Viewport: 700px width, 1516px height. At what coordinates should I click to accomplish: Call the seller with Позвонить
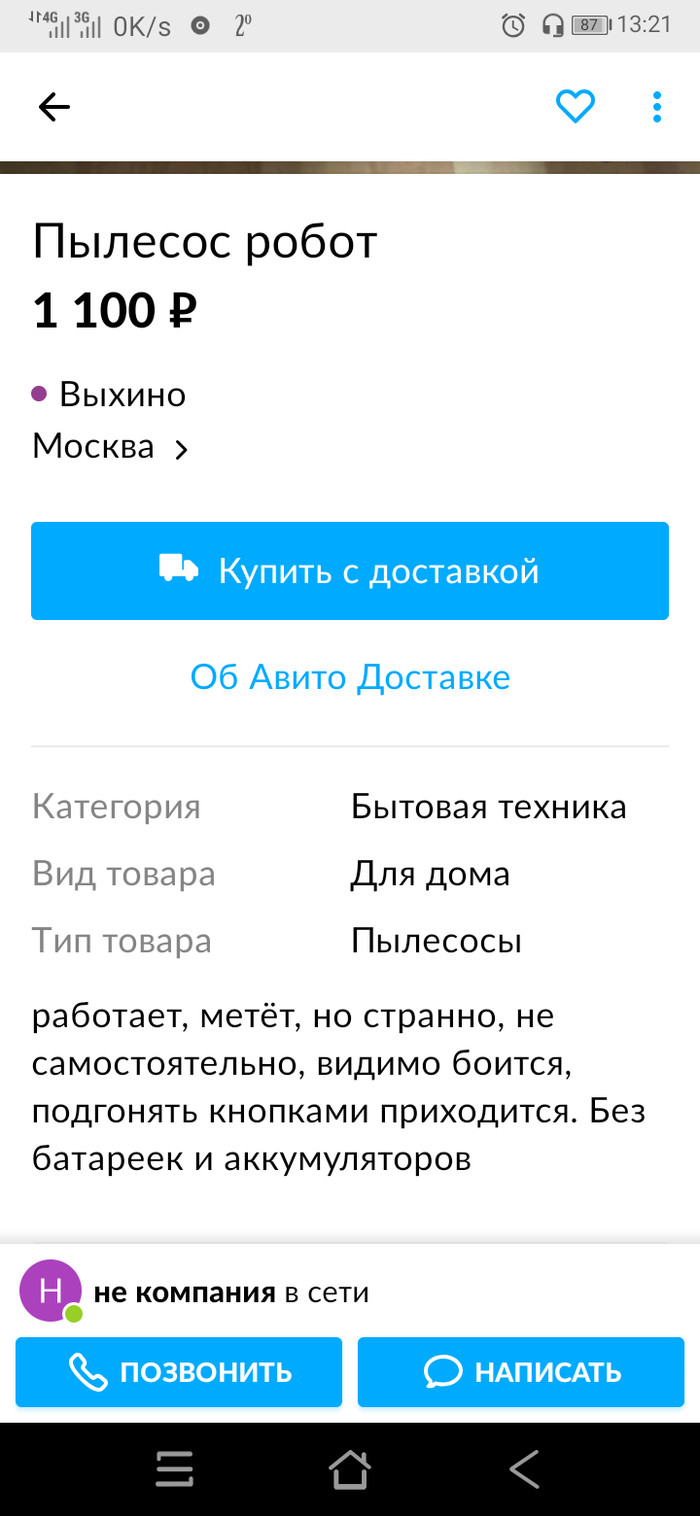[x=179, y=1372]
